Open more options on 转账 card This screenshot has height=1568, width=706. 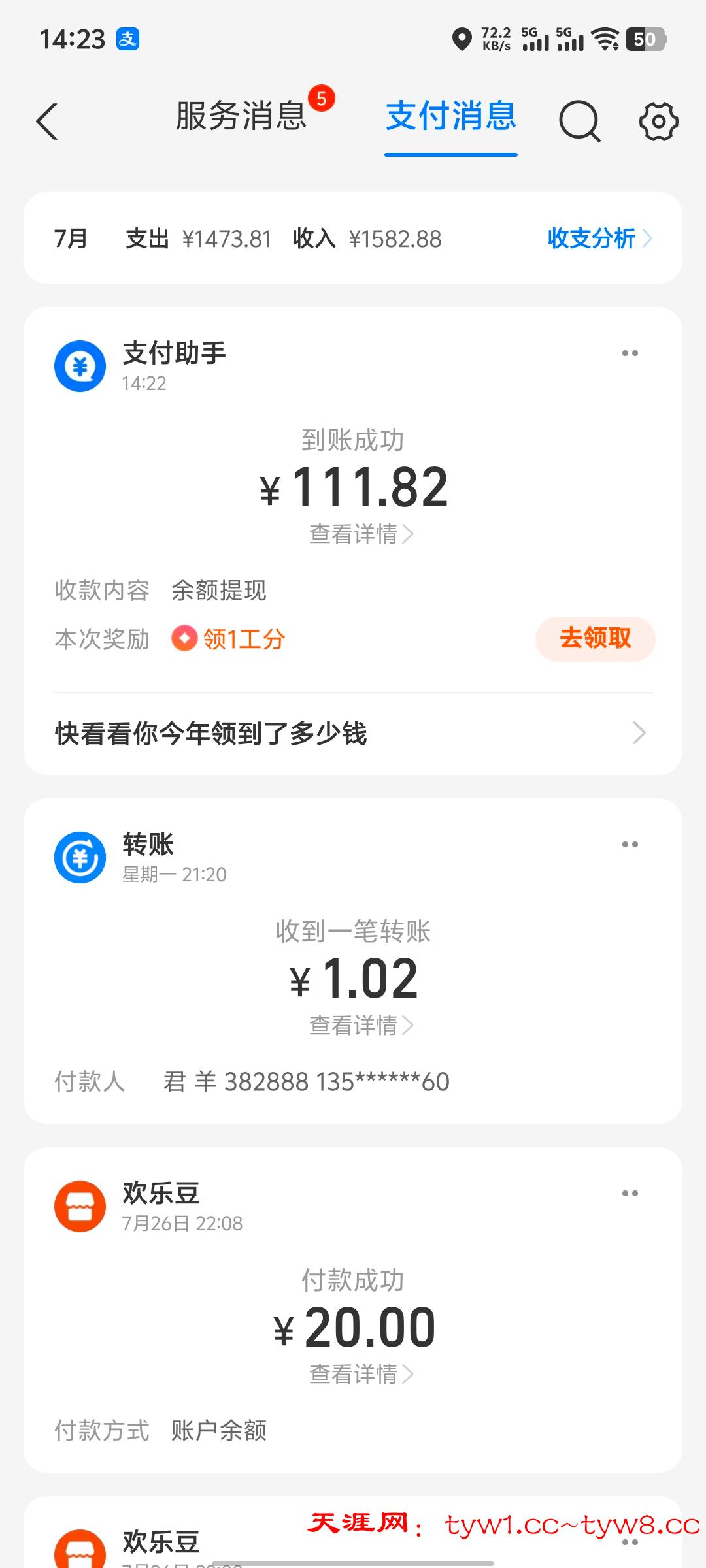(630, 845)
